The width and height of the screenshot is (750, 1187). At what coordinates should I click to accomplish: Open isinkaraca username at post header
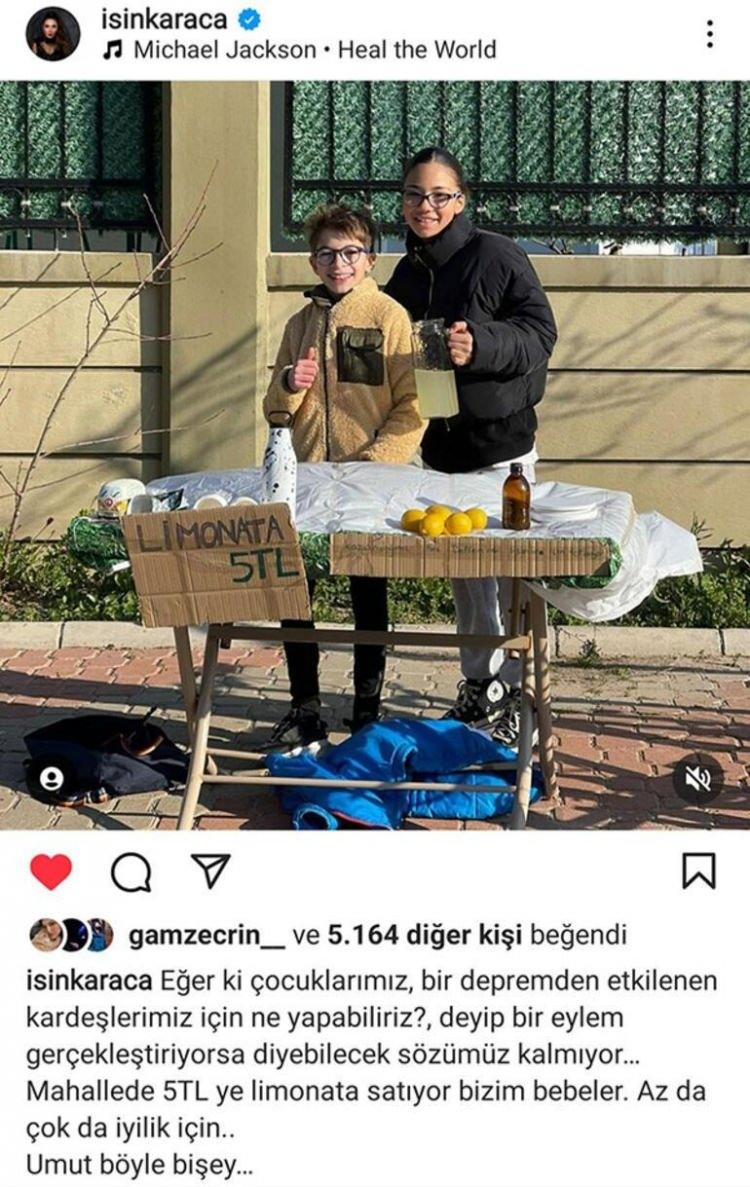click(165, 18)
